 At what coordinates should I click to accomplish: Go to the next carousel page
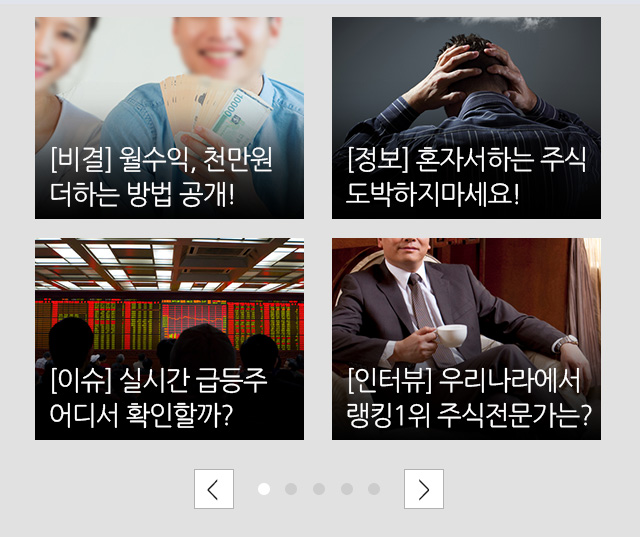[x=424, y=489]
